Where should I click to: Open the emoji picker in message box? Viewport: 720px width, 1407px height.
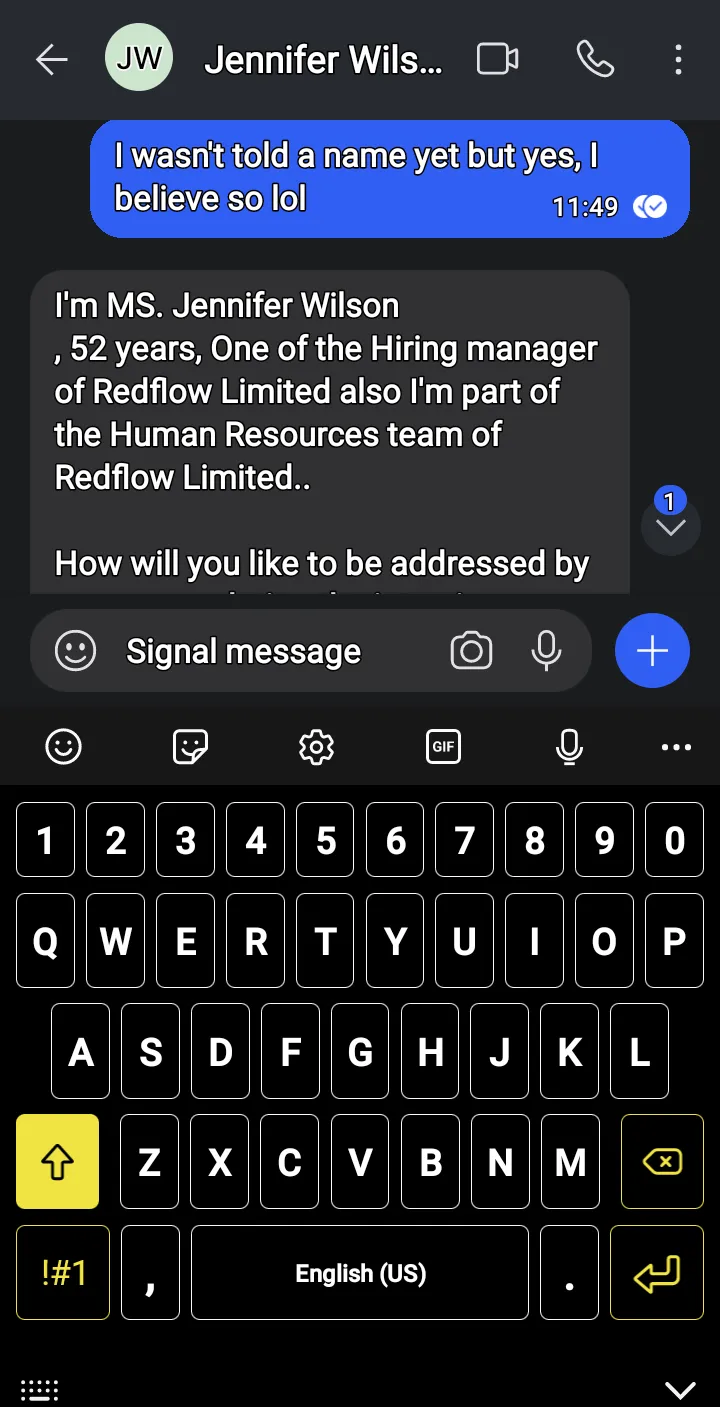pos(75,652)
